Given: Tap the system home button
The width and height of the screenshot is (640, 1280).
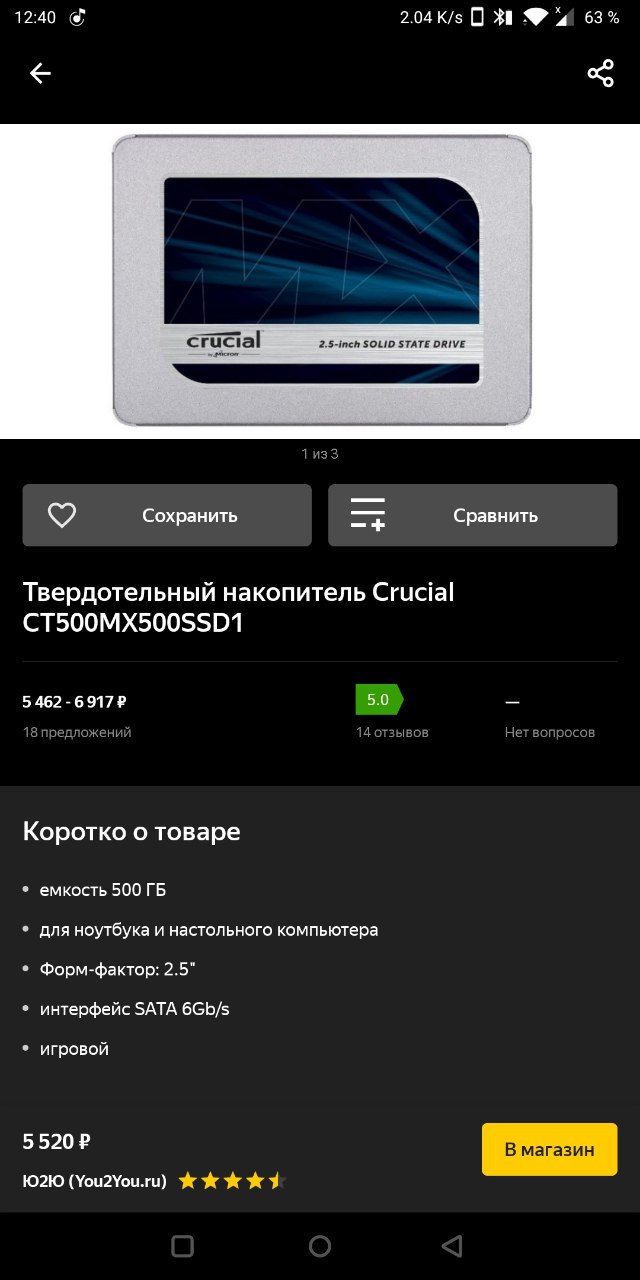Looking at the screenshot, I should tap(320, 1246).
